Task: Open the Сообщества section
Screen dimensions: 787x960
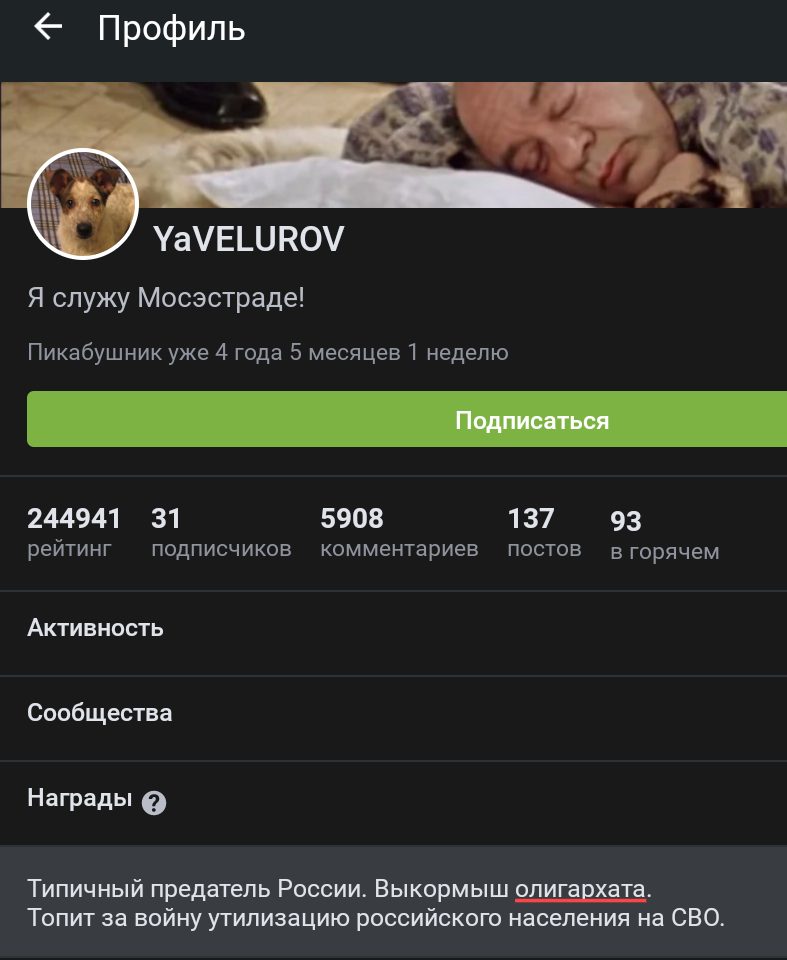Action: (x=99, y=713)
